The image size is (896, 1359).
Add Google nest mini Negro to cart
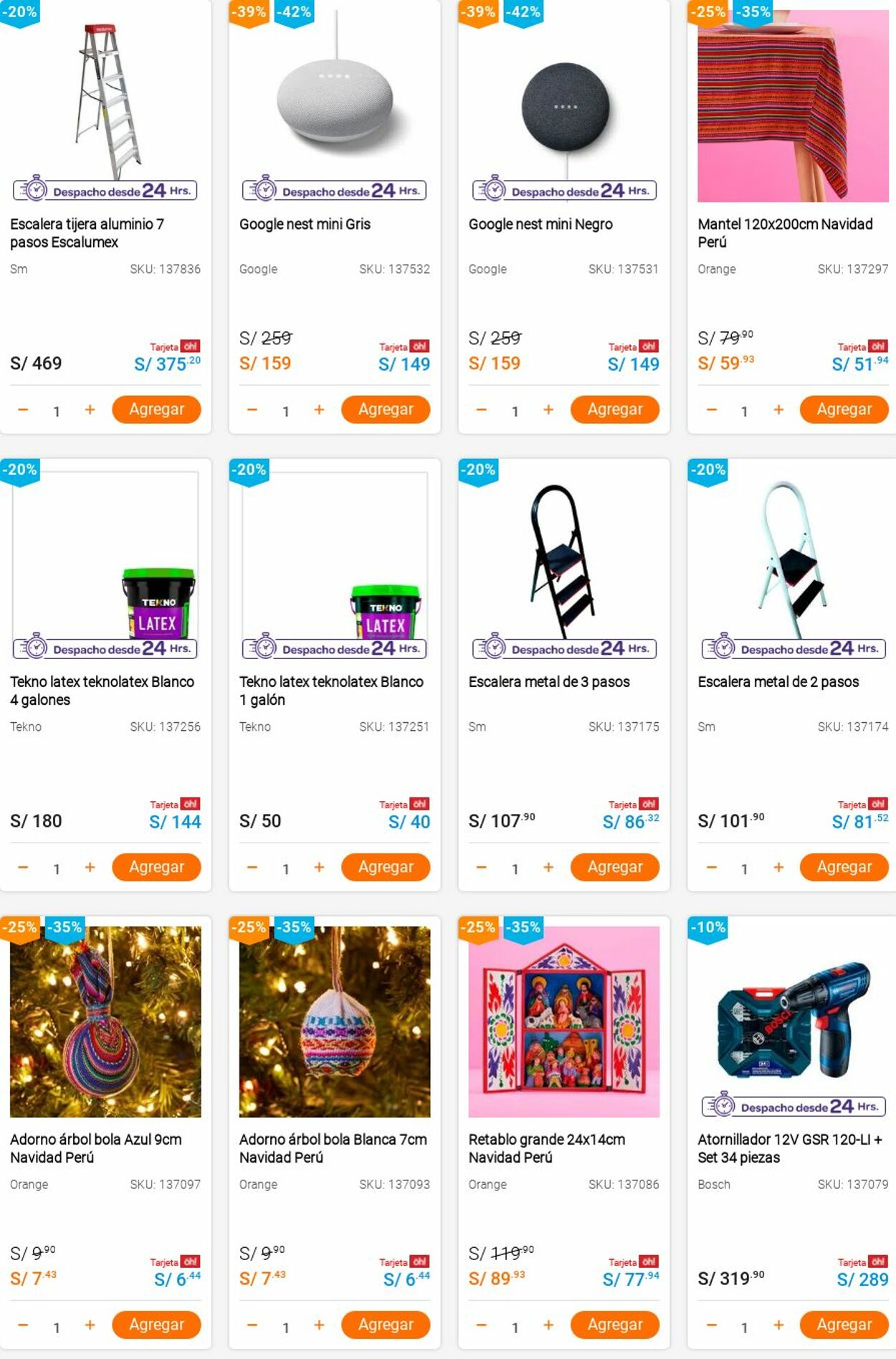coord(614,409)
